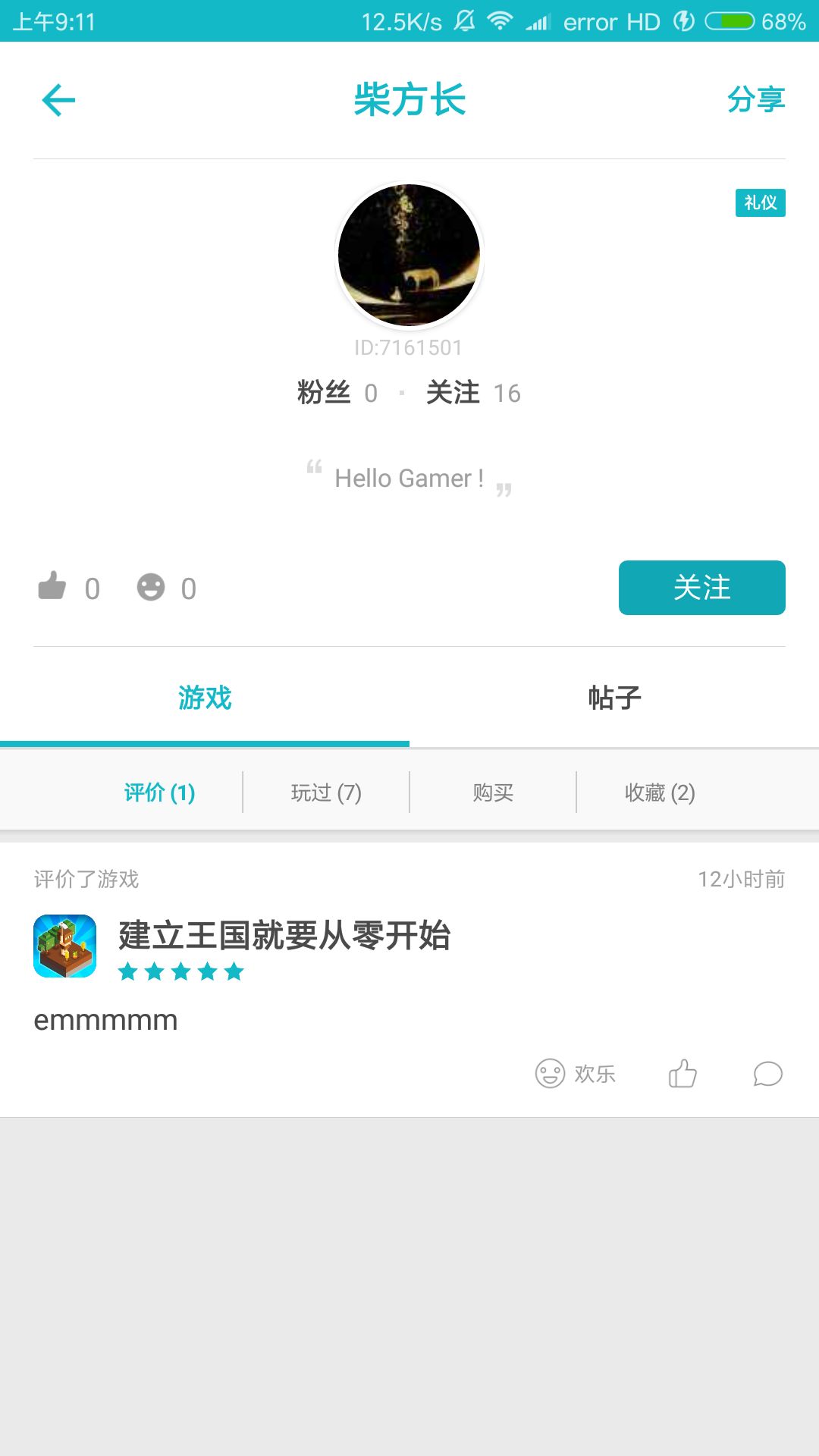The height and width of the screenshot is (1456, 819).
Task: Tap 分享 to share this profile
Action: pos(756,99)
